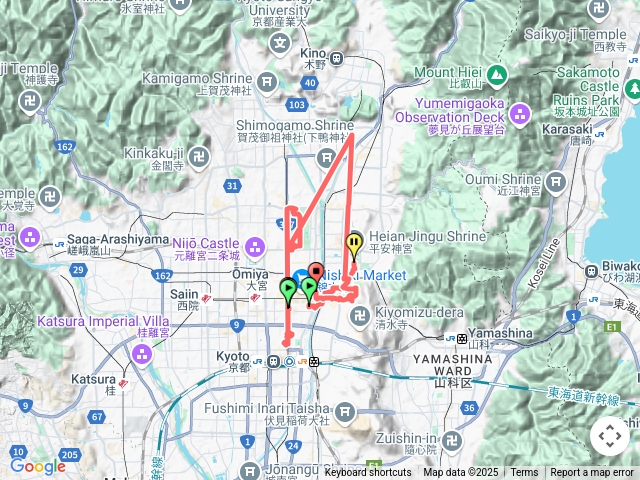Viewport: 640px width, 480px height.
Task: Select the red route marker
Action: point(317,272)
